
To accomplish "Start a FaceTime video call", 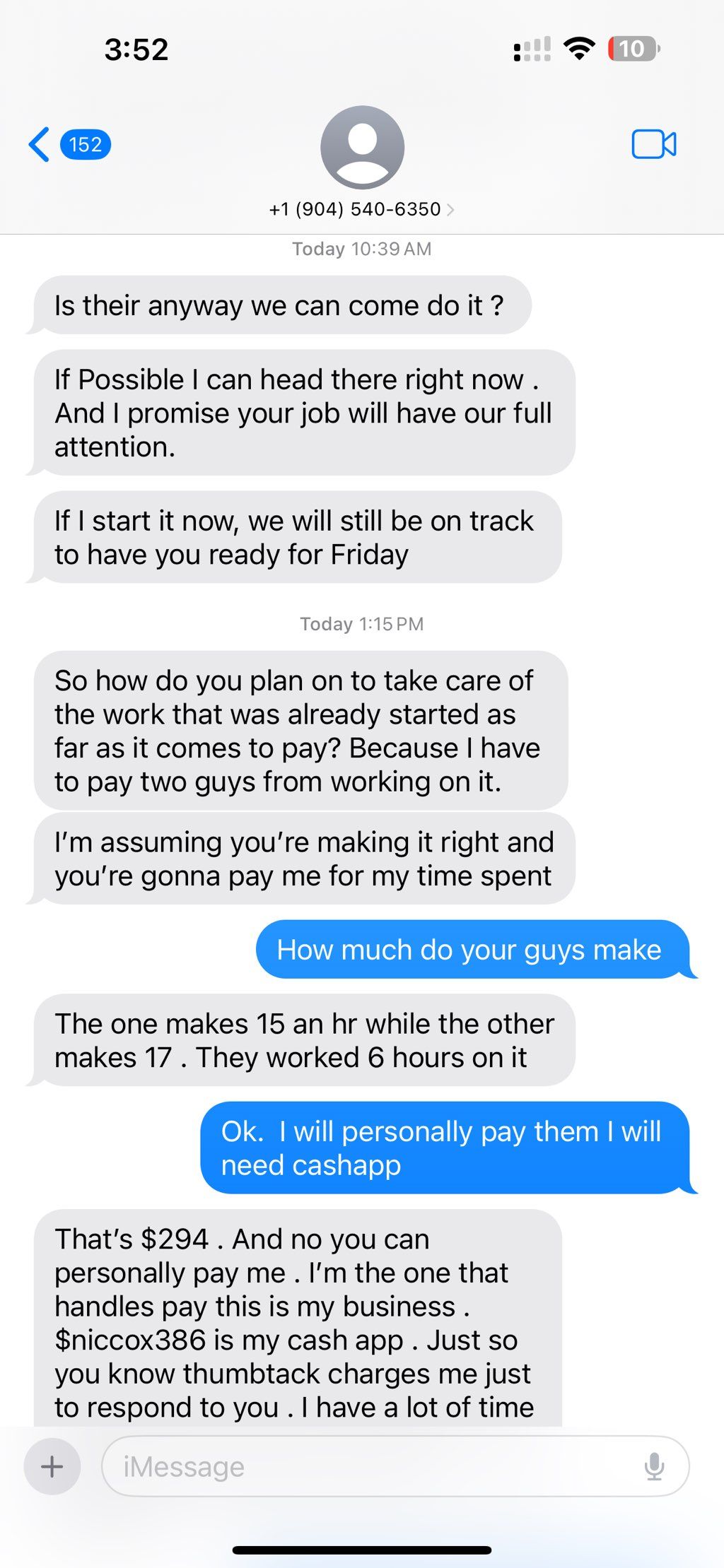I will [x=653, y=145].
